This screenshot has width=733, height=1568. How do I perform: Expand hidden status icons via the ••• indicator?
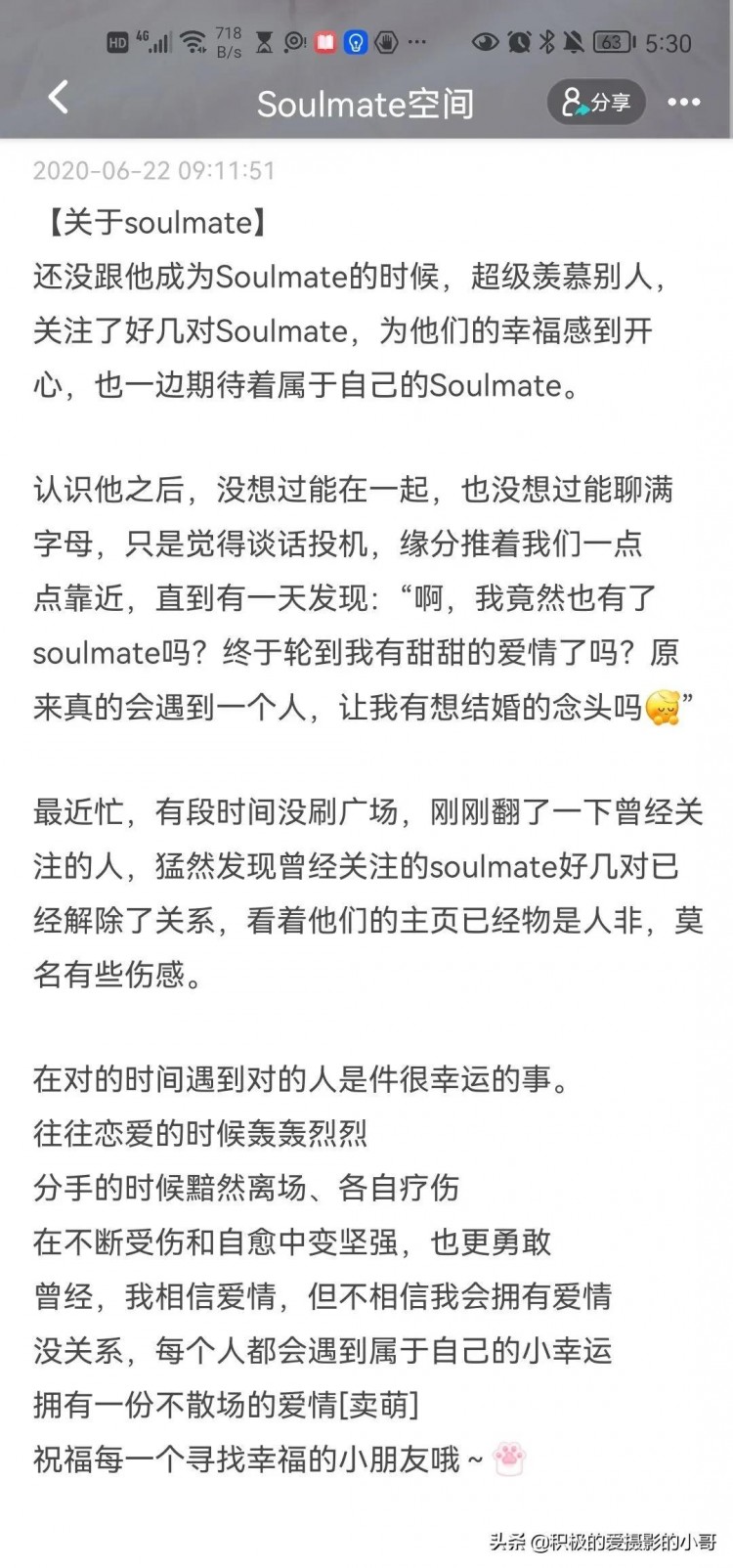click(415, 41)
